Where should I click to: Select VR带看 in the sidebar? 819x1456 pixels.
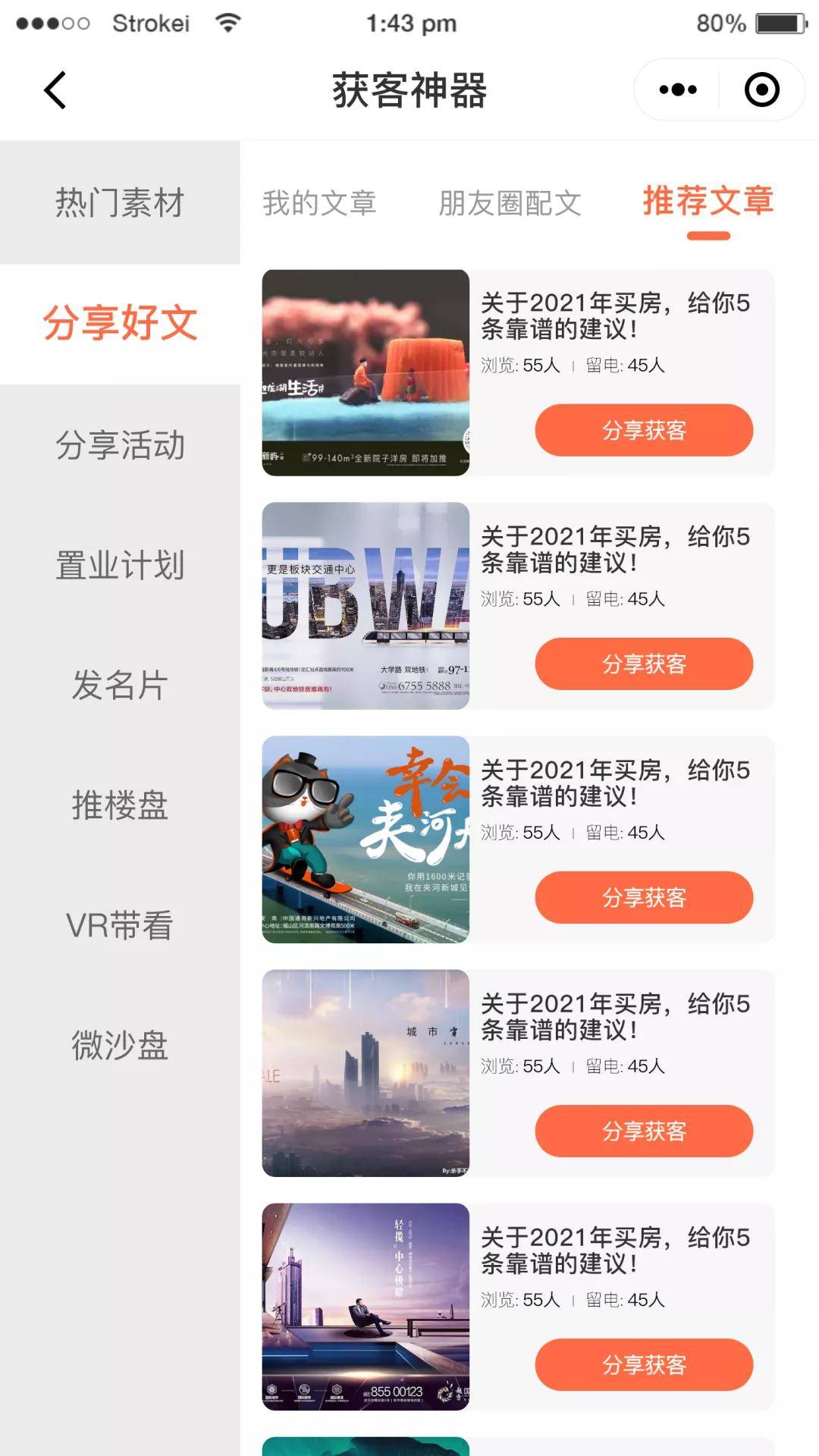click(x=120, y=925)
